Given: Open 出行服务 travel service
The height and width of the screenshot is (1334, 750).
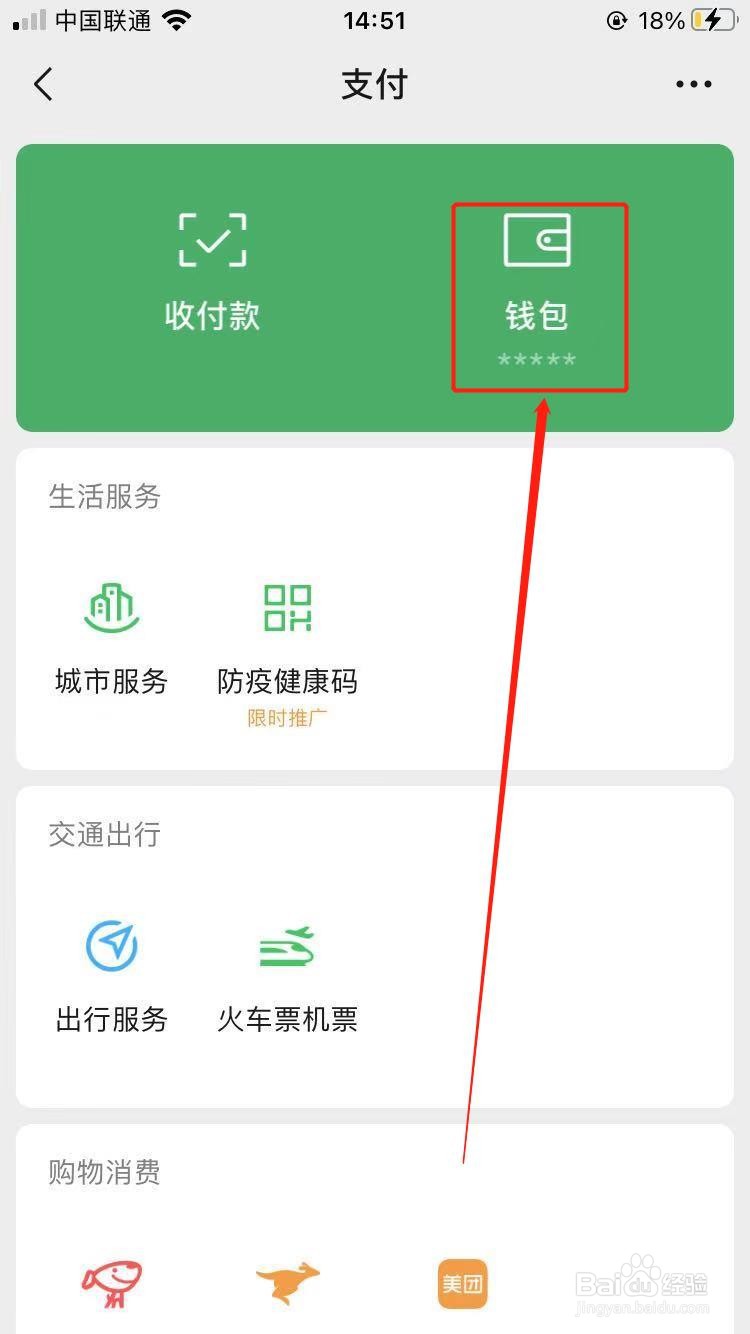Looking at the screenshot, I should [x=110, y=975].
